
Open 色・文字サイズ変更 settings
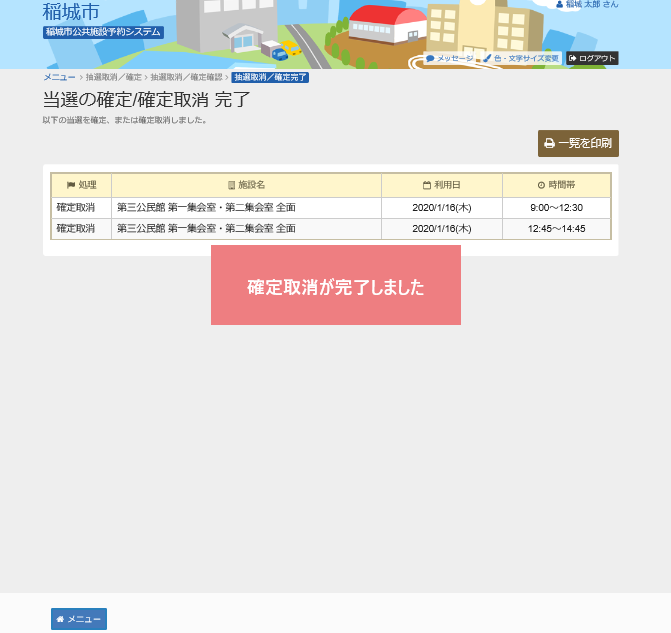[x=521, y=58]
